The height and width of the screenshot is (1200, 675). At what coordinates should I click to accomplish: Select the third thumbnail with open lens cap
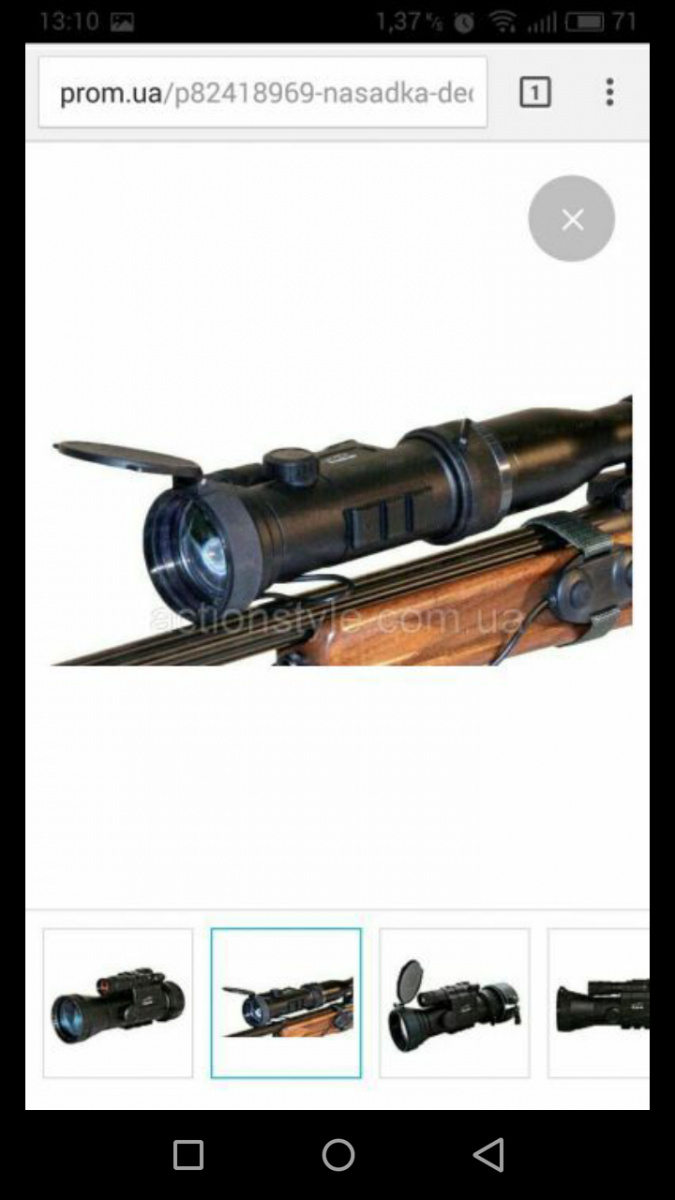(x=455, y=1003)
